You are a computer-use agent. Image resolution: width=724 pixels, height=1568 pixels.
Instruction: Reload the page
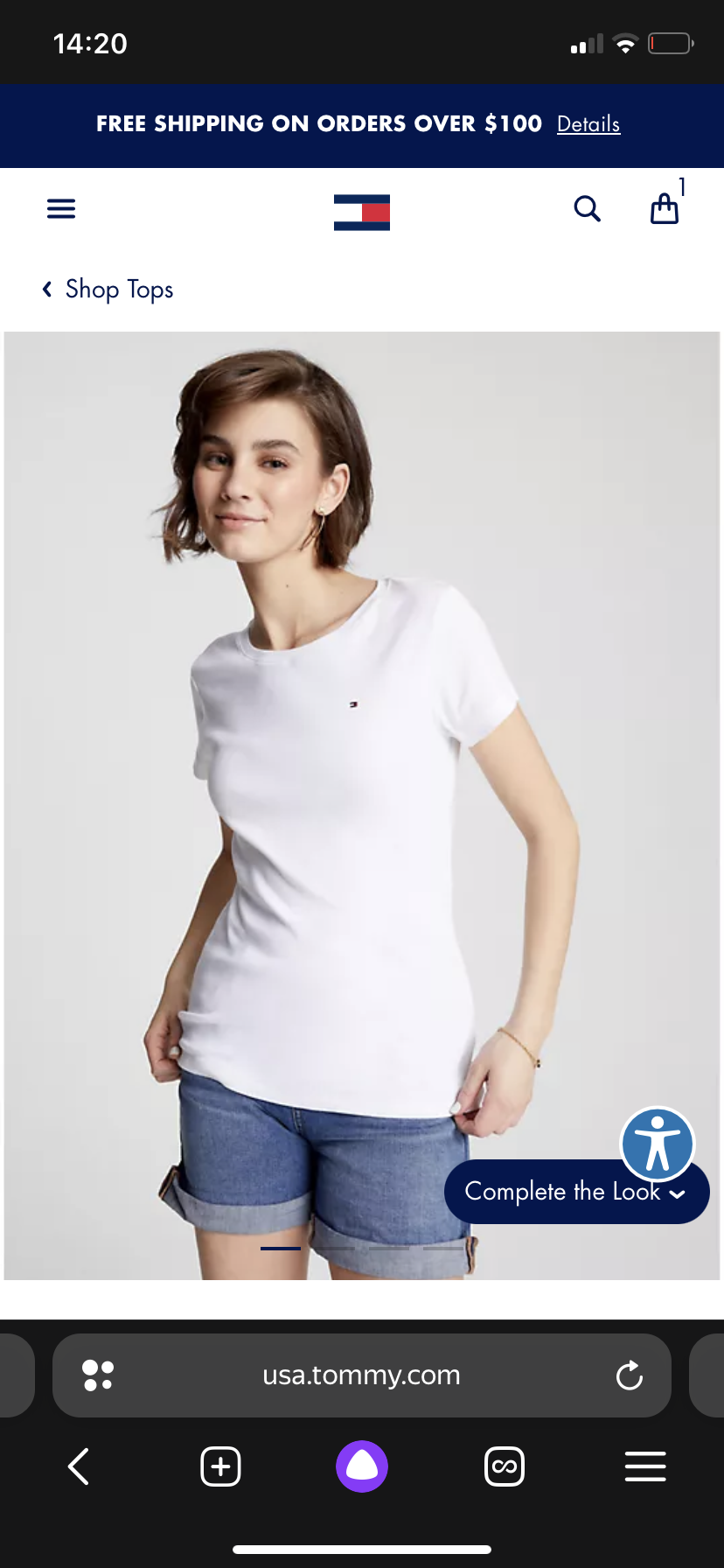tap(629, 1375)
